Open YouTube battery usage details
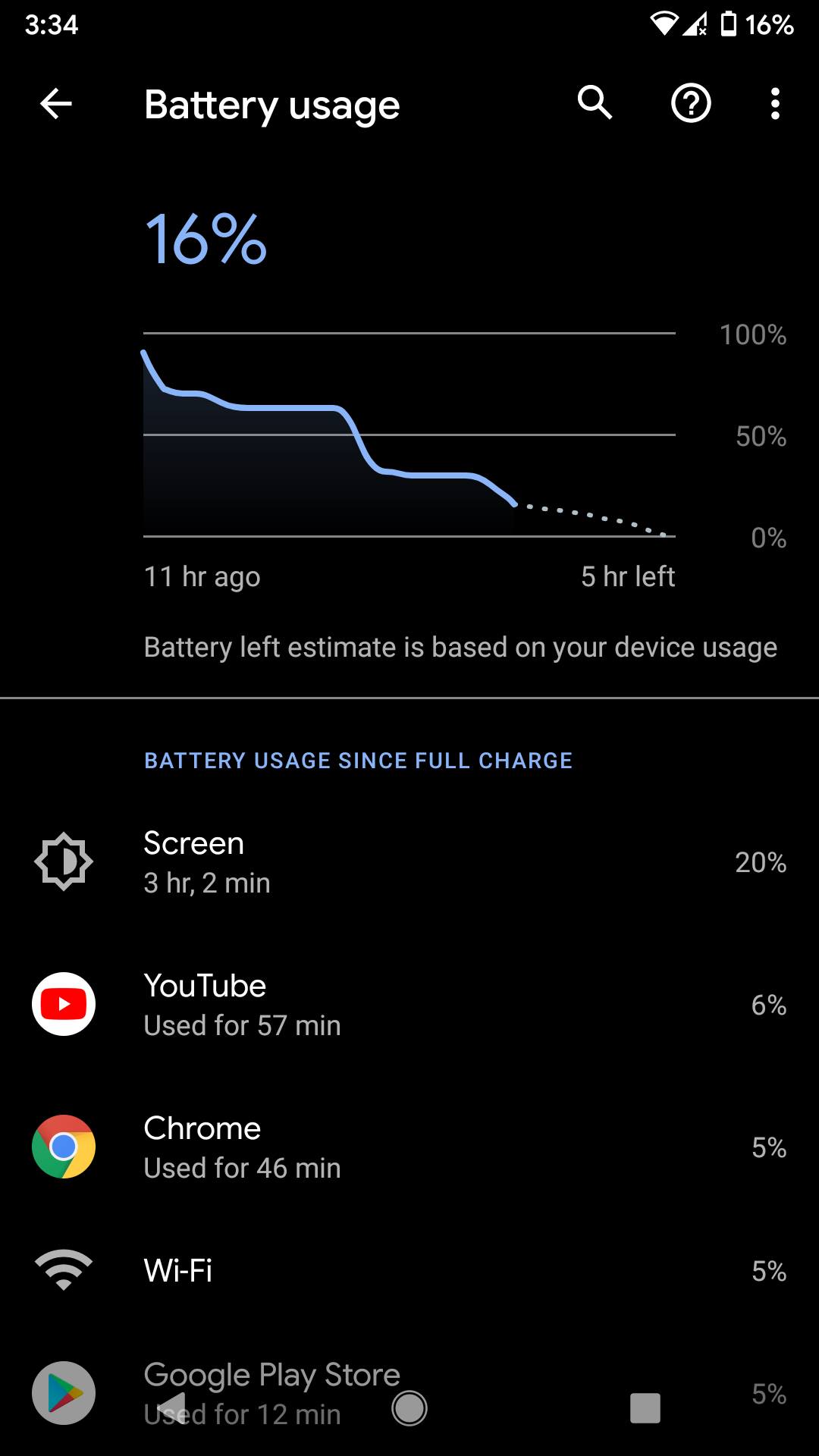Image resolution: width=819 pixels, height=1456 pixels. [409, 1004]
